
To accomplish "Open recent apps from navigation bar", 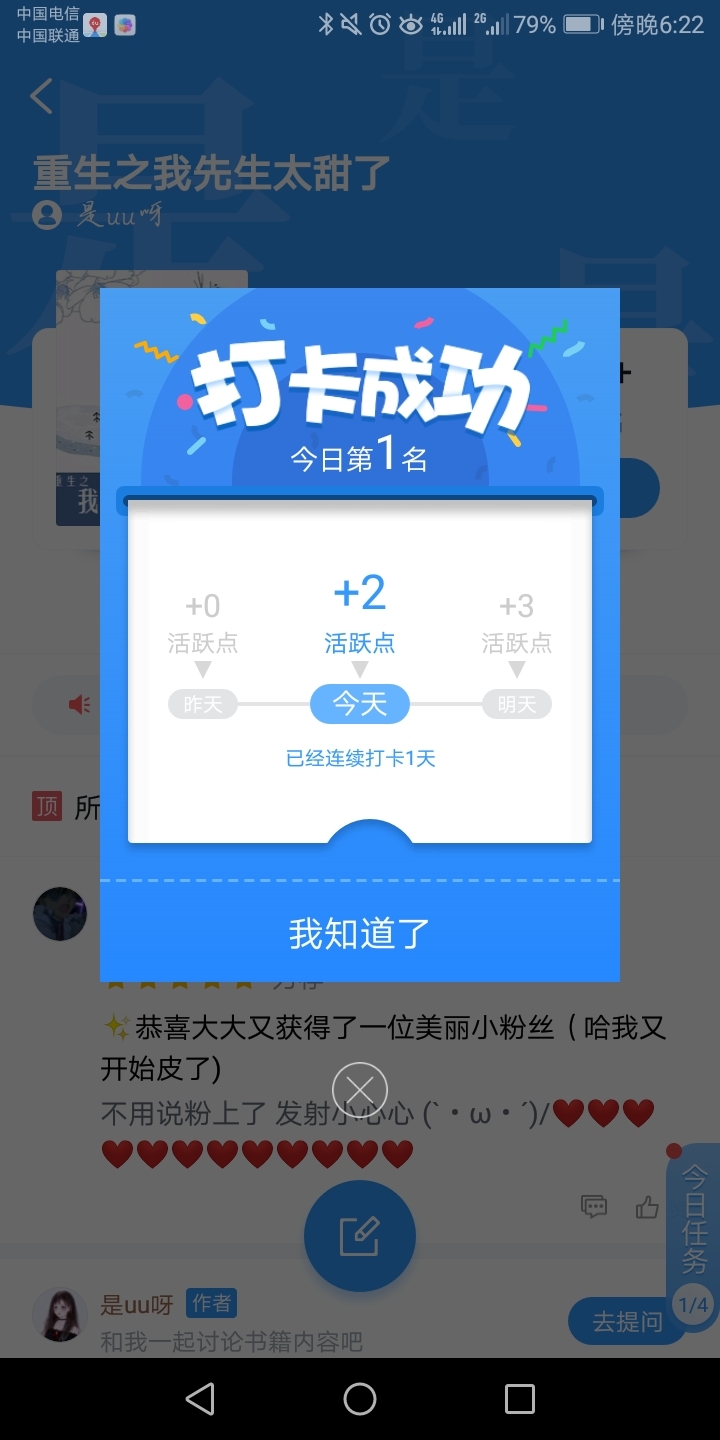I will 520,1398.
